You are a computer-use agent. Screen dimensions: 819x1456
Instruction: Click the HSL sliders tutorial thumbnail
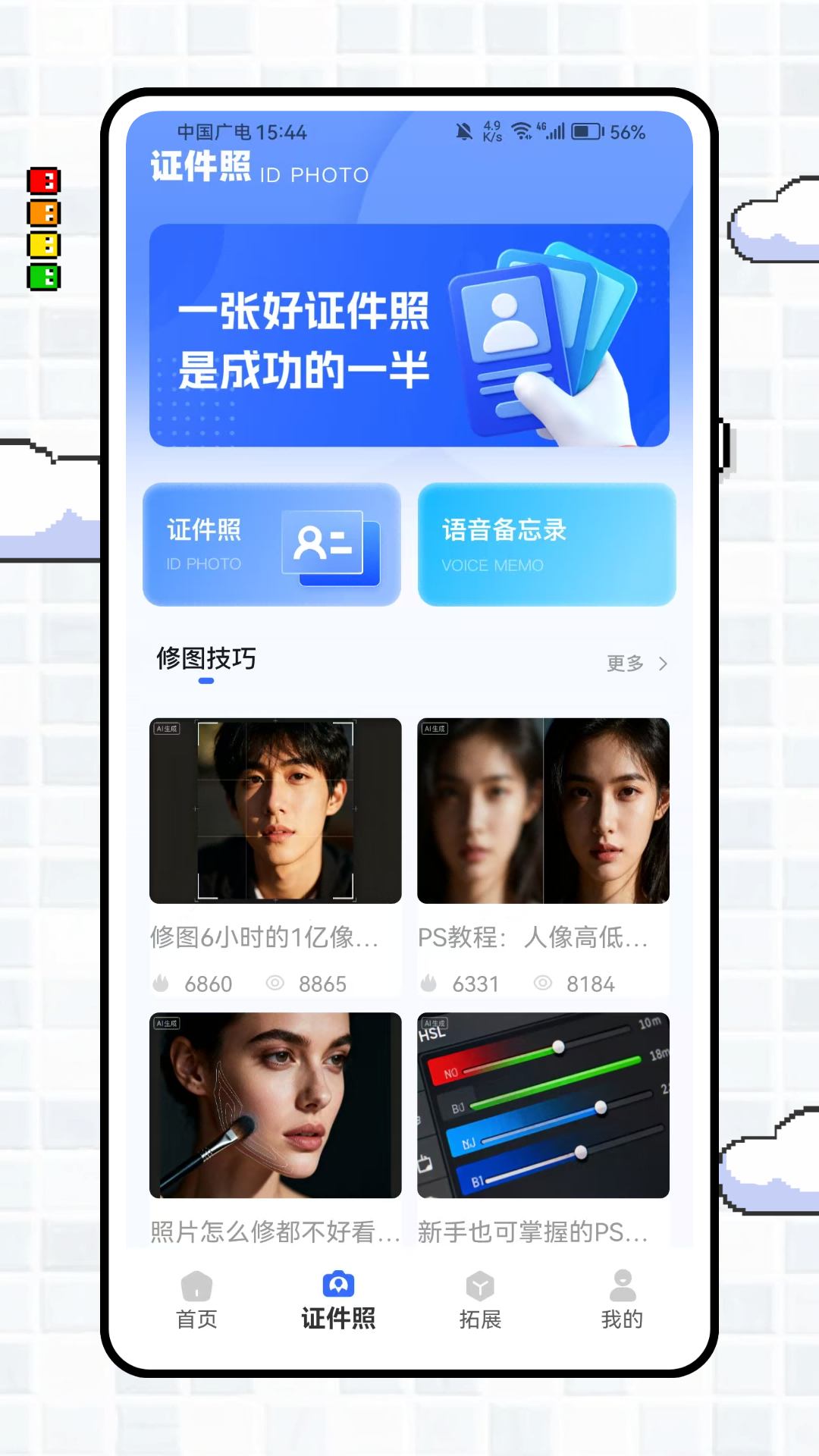(x=543, y=1107)
